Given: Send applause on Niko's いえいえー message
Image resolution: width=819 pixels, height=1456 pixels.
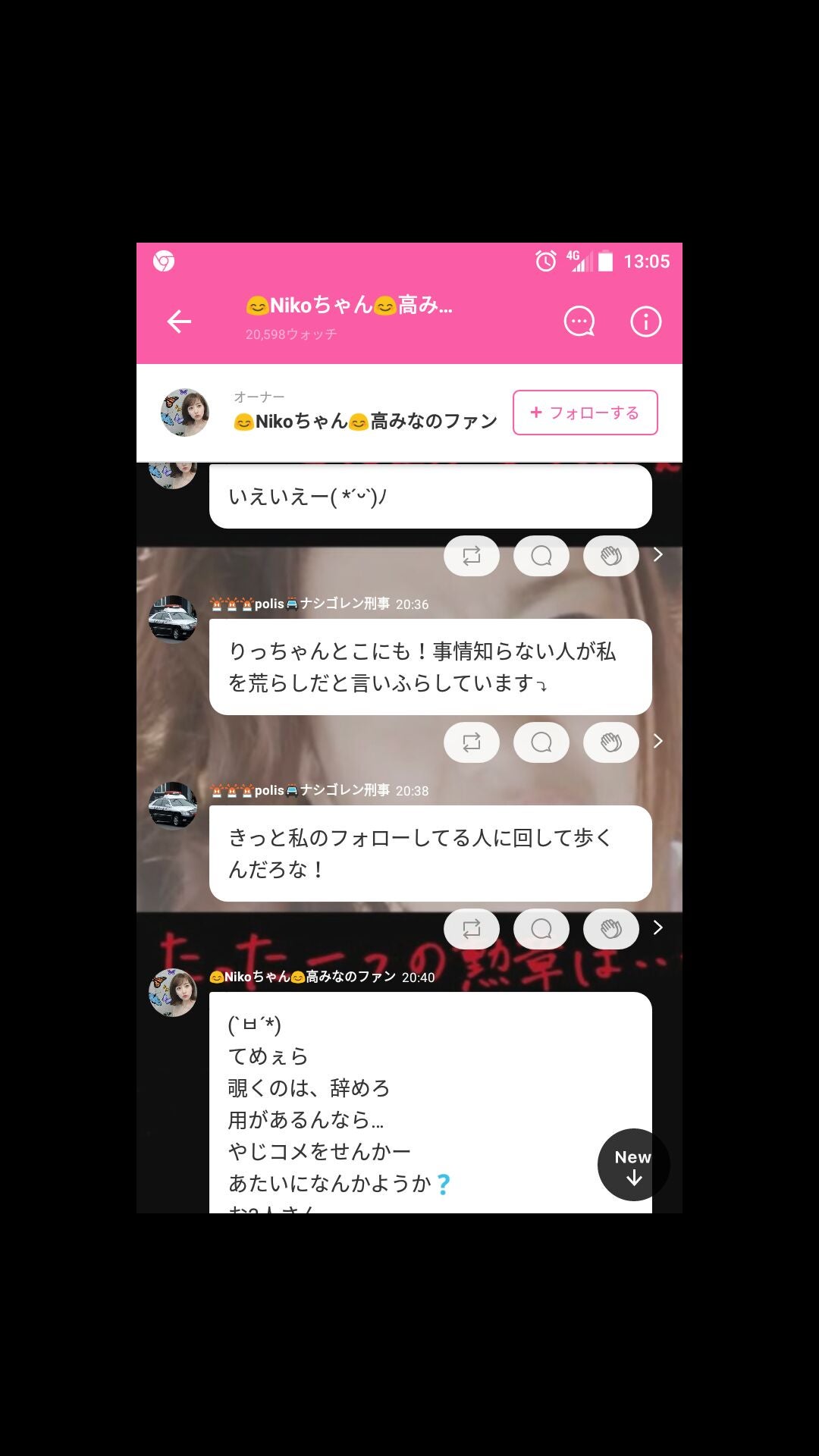Looking at the screenshot, I should pos(610,555).
